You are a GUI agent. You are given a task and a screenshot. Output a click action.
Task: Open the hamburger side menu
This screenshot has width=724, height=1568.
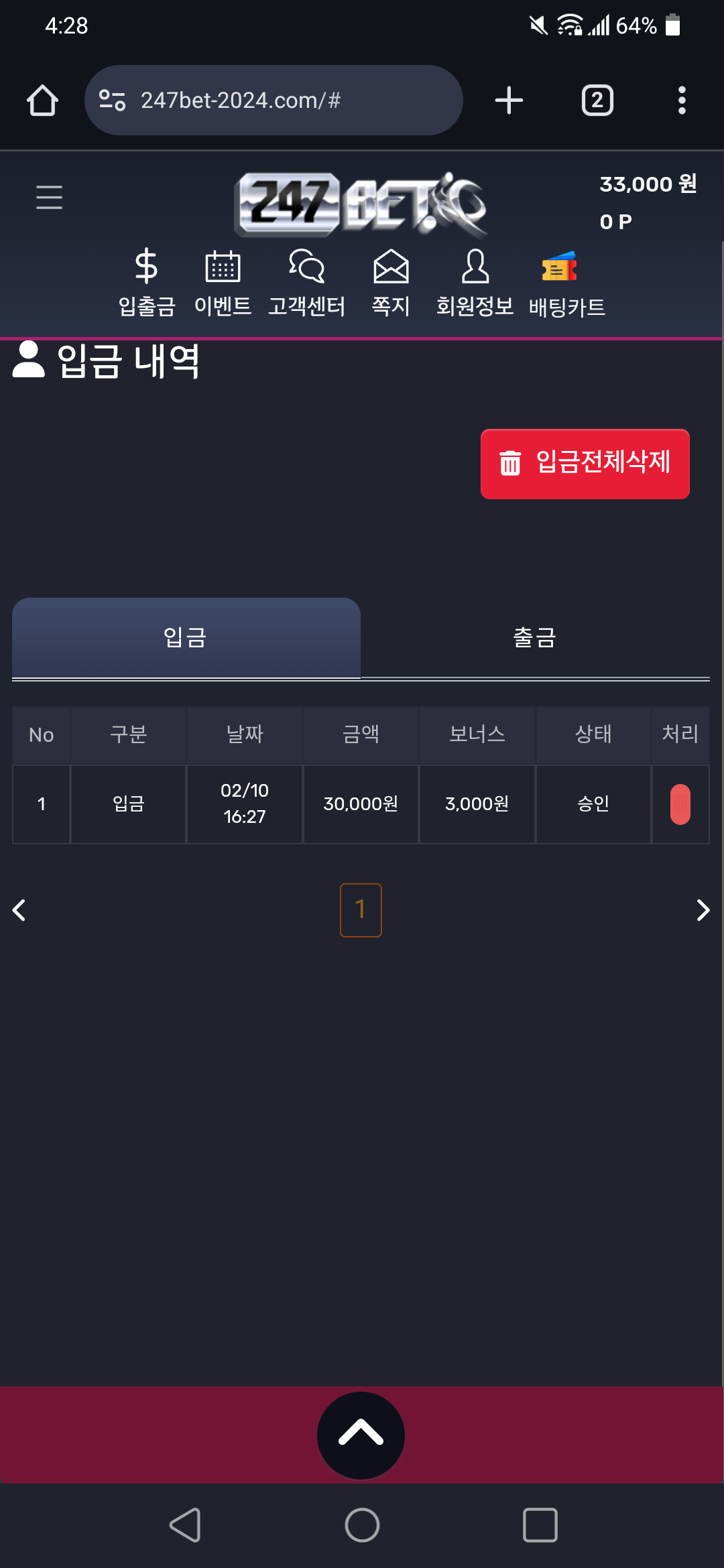(x=49, y=197)
